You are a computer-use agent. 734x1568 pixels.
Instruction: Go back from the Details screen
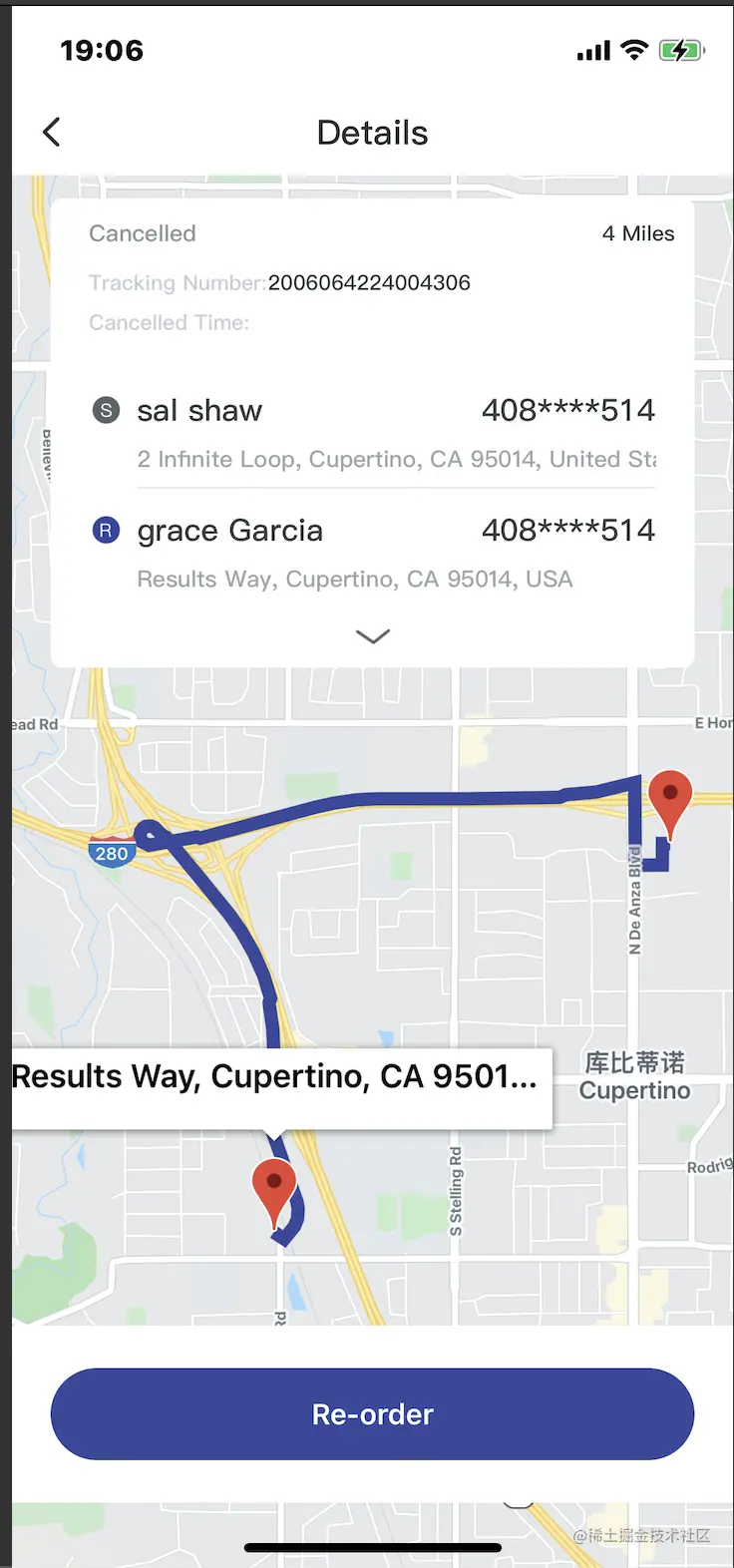pos(52,132)
